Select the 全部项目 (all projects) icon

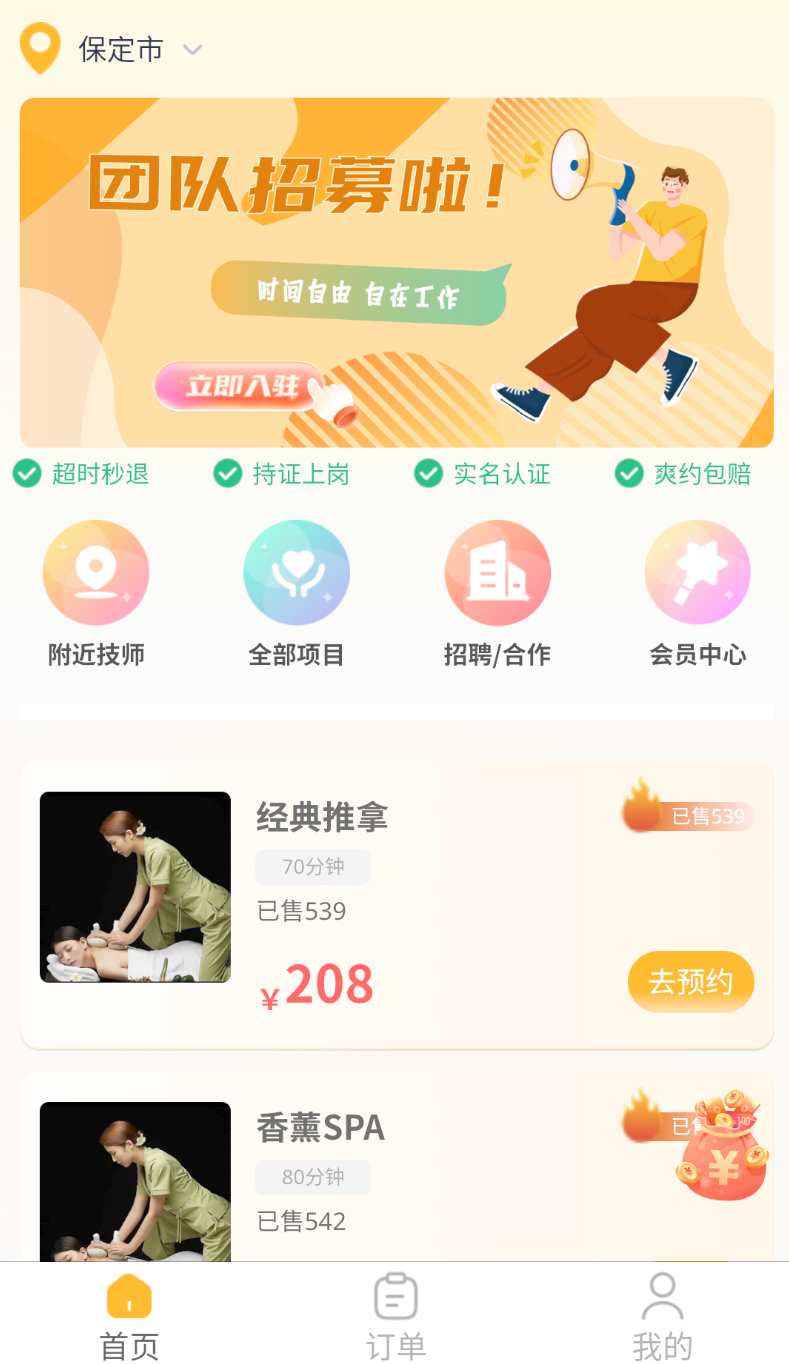[x=296, y=571]
